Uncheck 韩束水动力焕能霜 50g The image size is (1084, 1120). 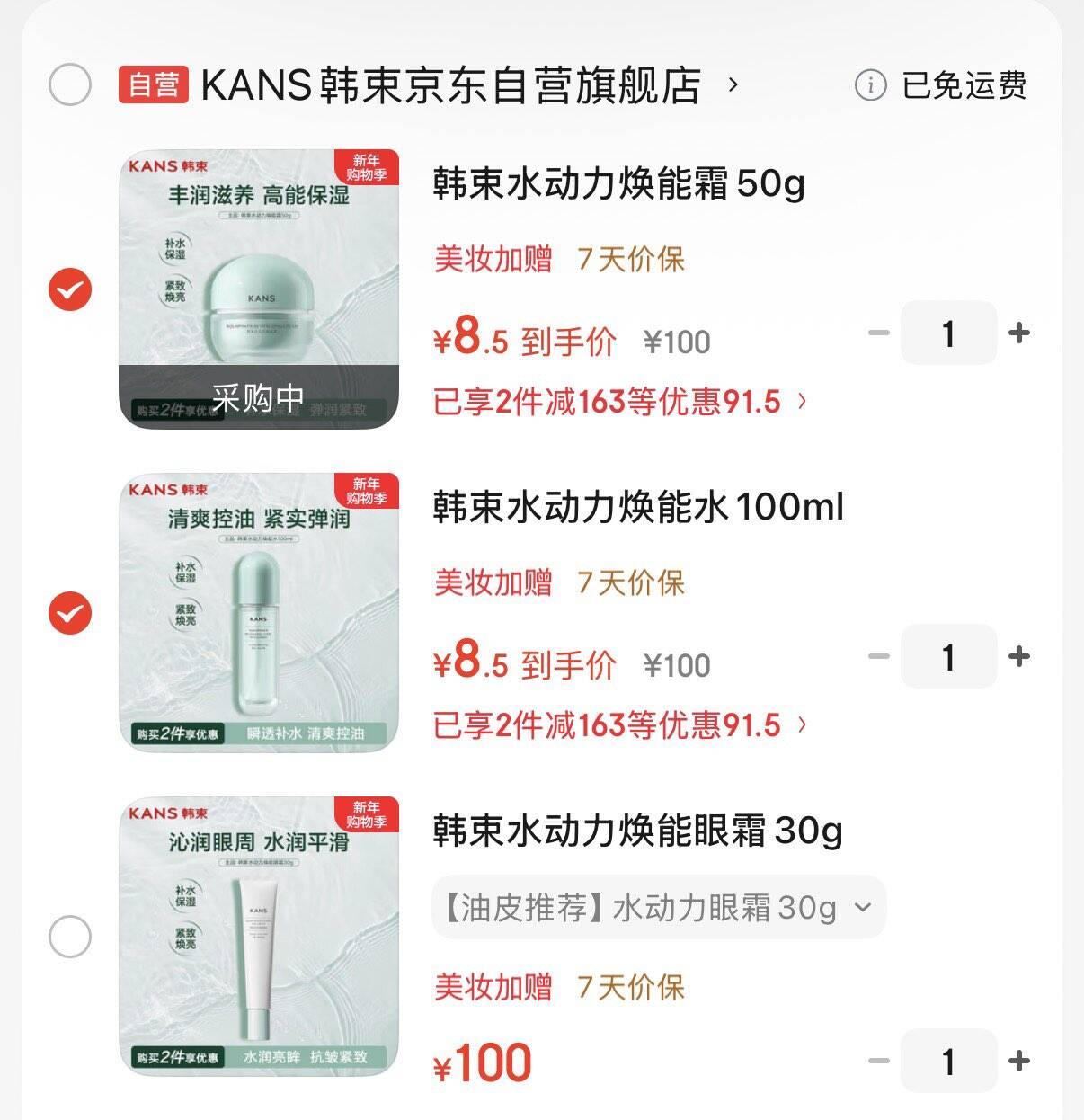point(70,289)
